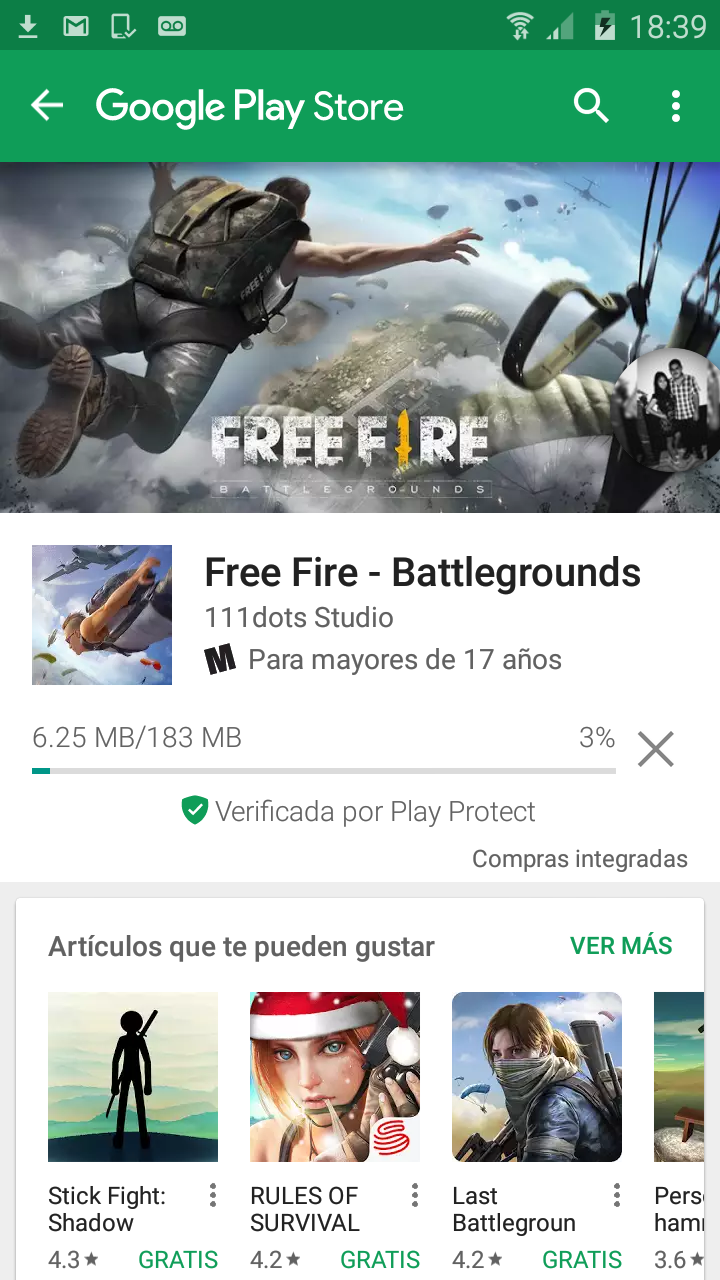Tap the 111dots Studio developer name
The height and width of the screenshot is (1280, 720).
(299, 617)
